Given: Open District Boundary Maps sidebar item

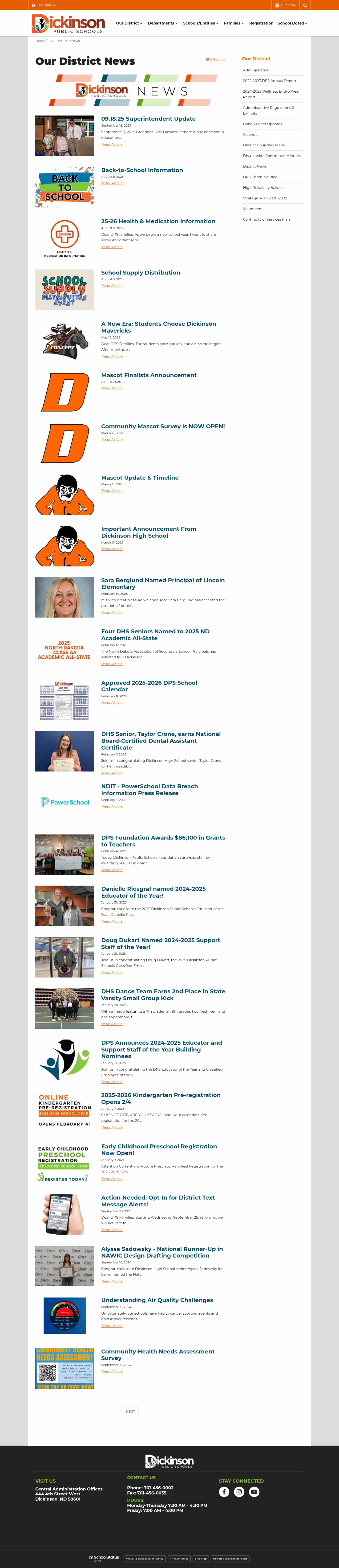Looking at the screenshot, I should (x=264, y=145).
